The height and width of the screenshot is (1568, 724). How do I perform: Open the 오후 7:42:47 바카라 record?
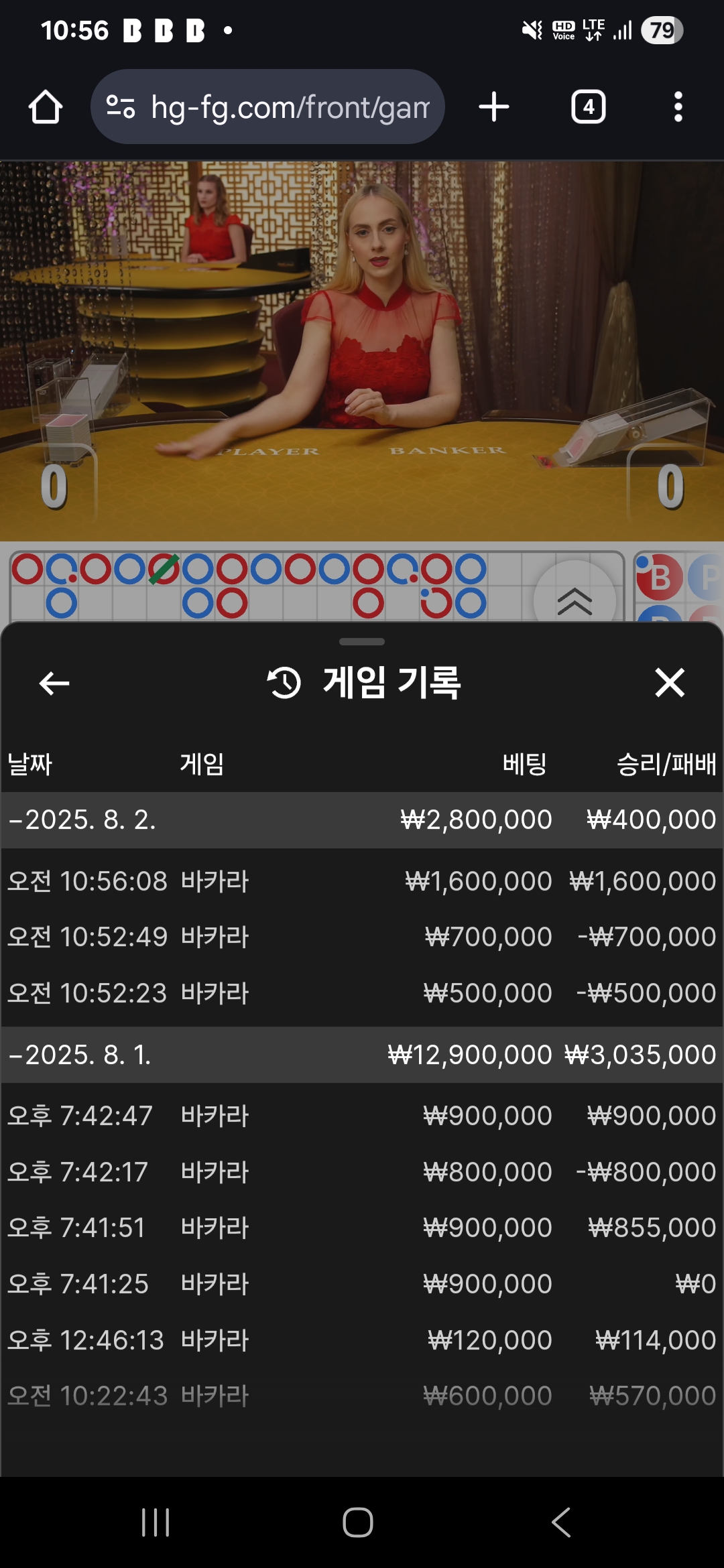[362, 1116]
